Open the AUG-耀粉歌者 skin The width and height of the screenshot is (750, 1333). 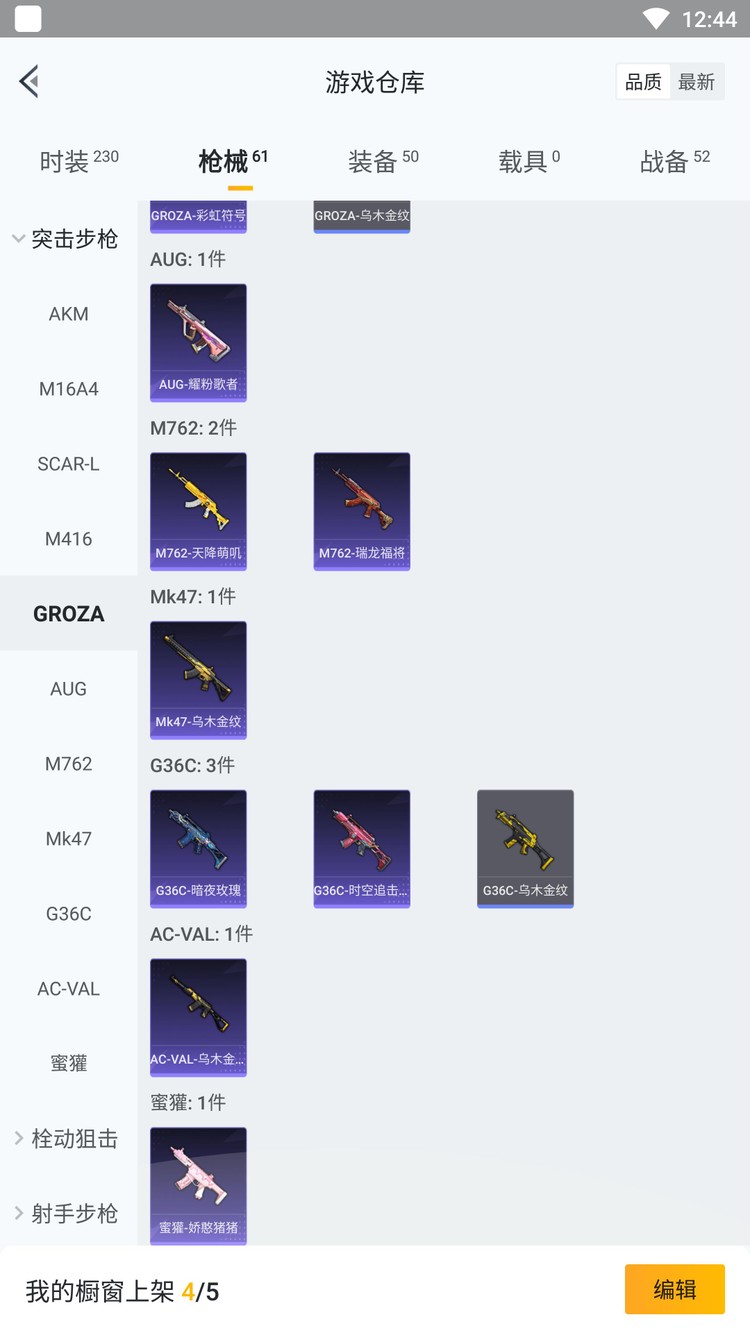[198, 342]
